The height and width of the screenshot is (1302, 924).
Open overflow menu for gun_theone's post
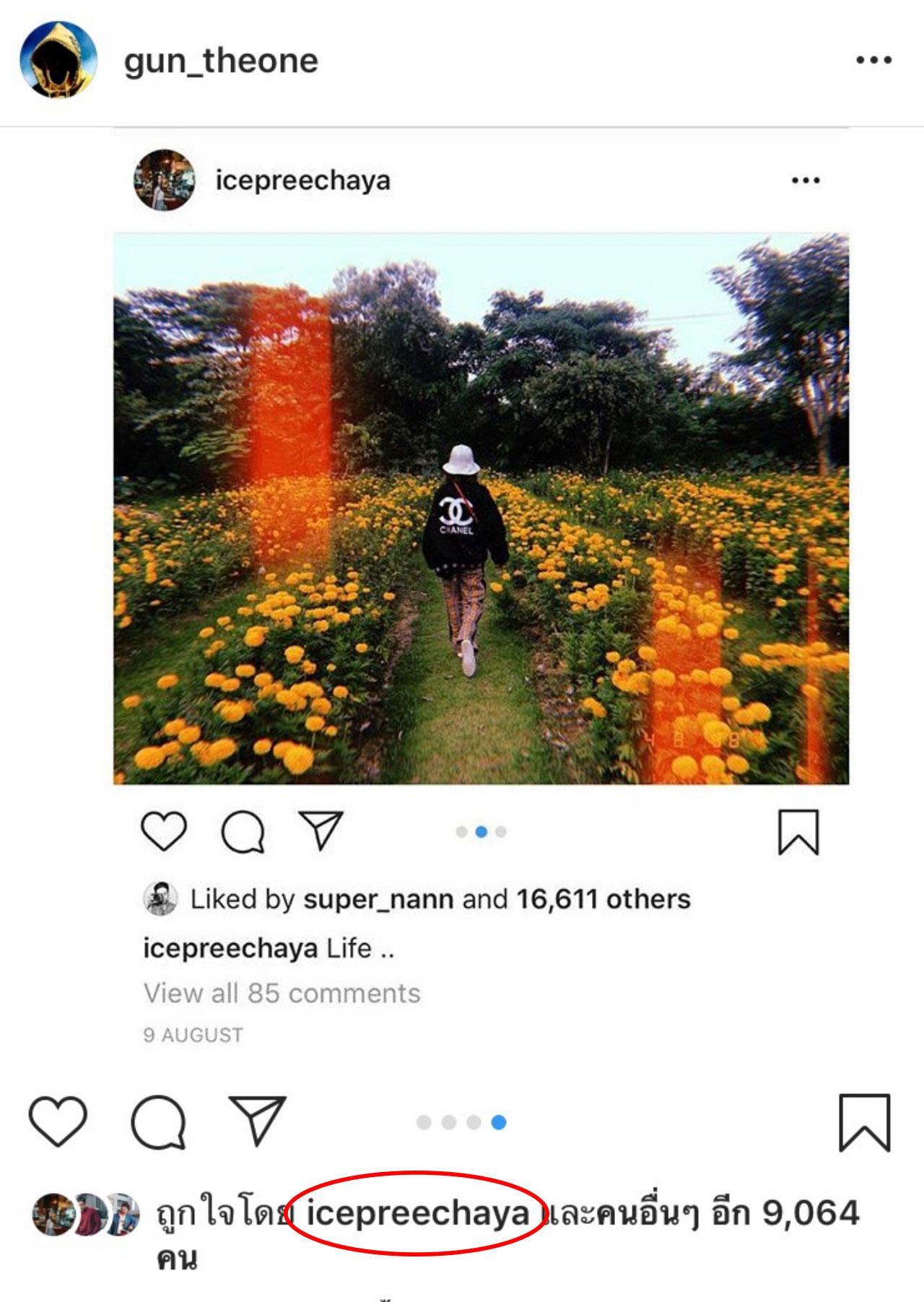873,60
